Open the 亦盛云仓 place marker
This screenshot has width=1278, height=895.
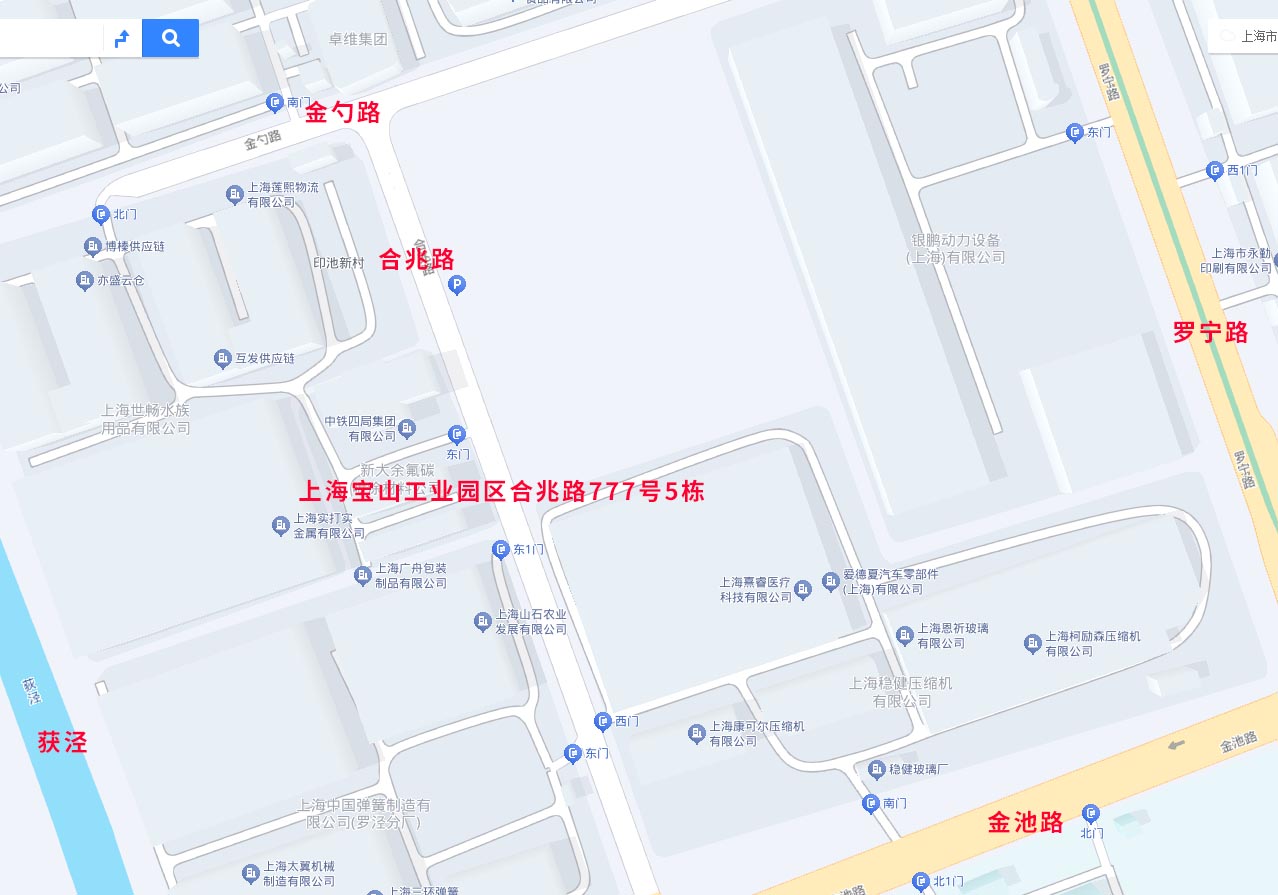pos(85,281)
